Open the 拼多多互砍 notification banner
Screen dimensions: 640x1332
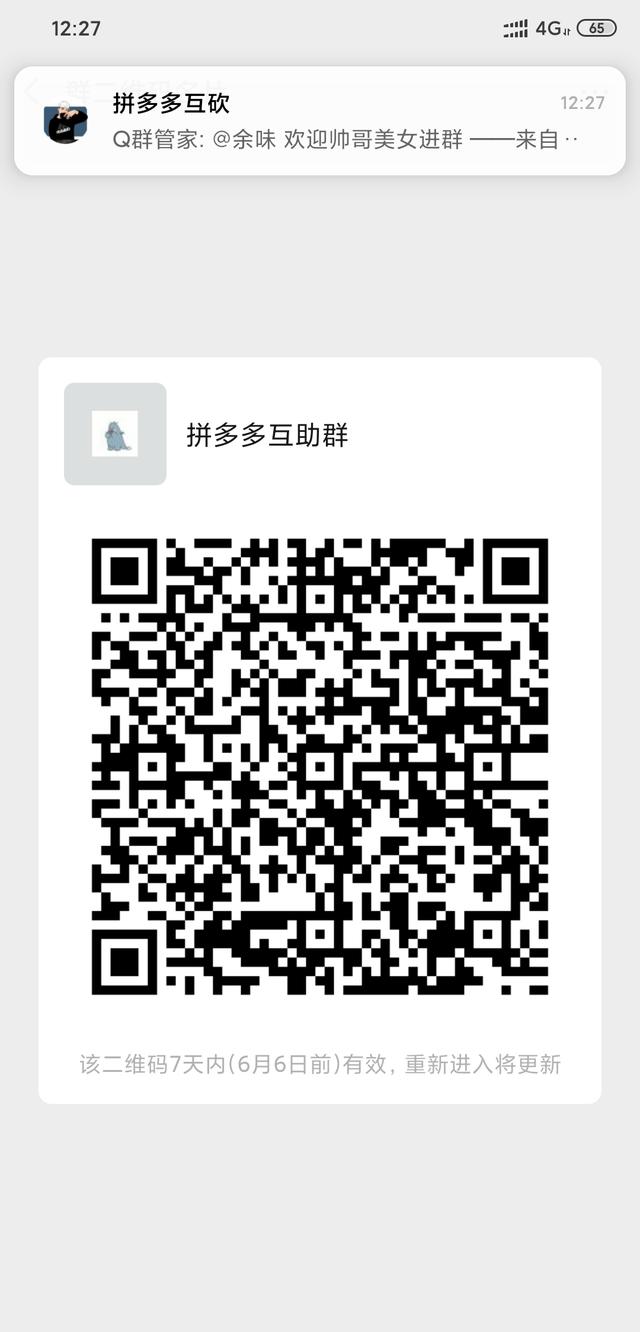coord(320,121)
